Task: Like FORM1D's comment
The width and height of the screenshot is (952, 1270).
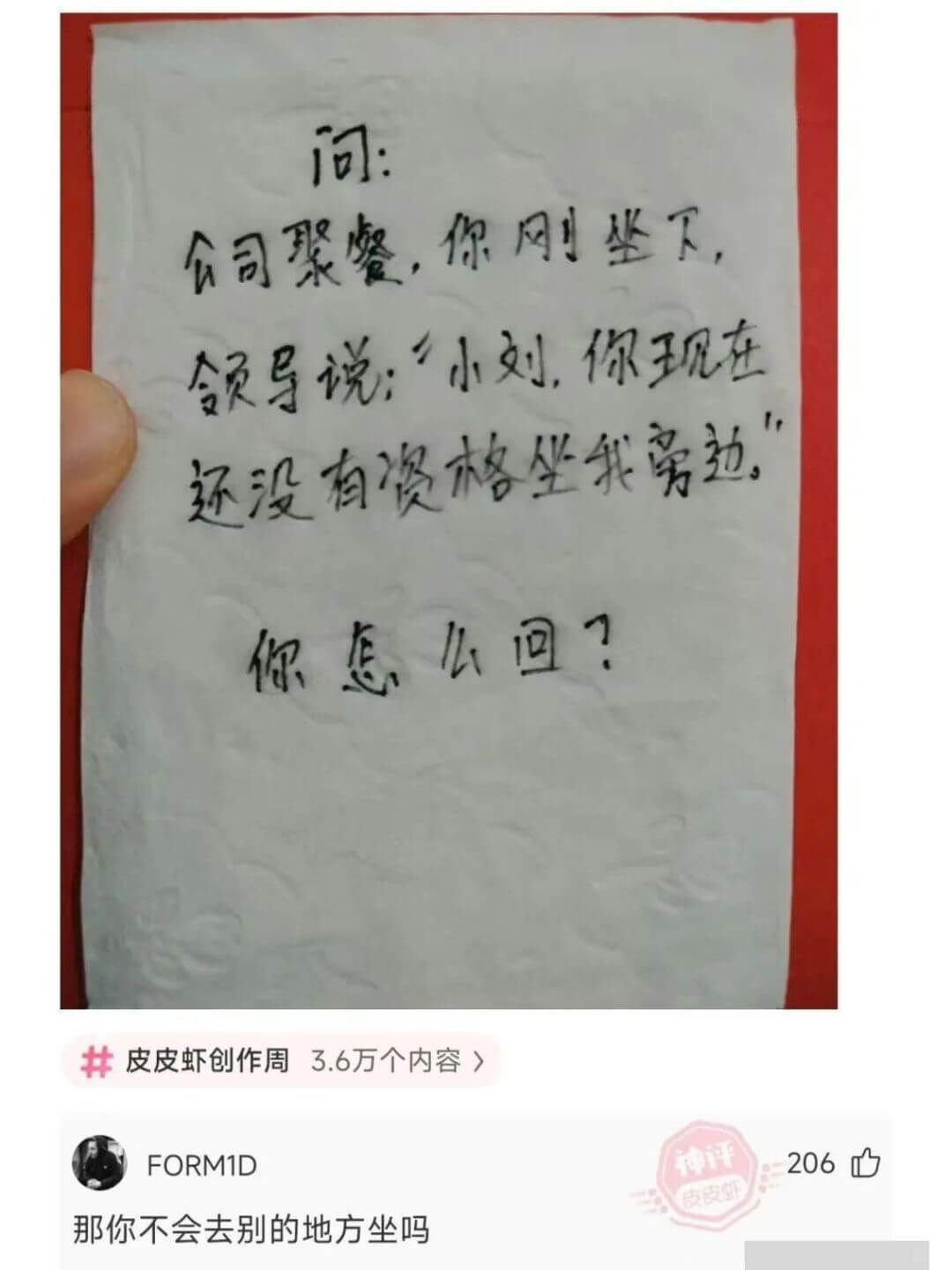Action: point(865,1163)
